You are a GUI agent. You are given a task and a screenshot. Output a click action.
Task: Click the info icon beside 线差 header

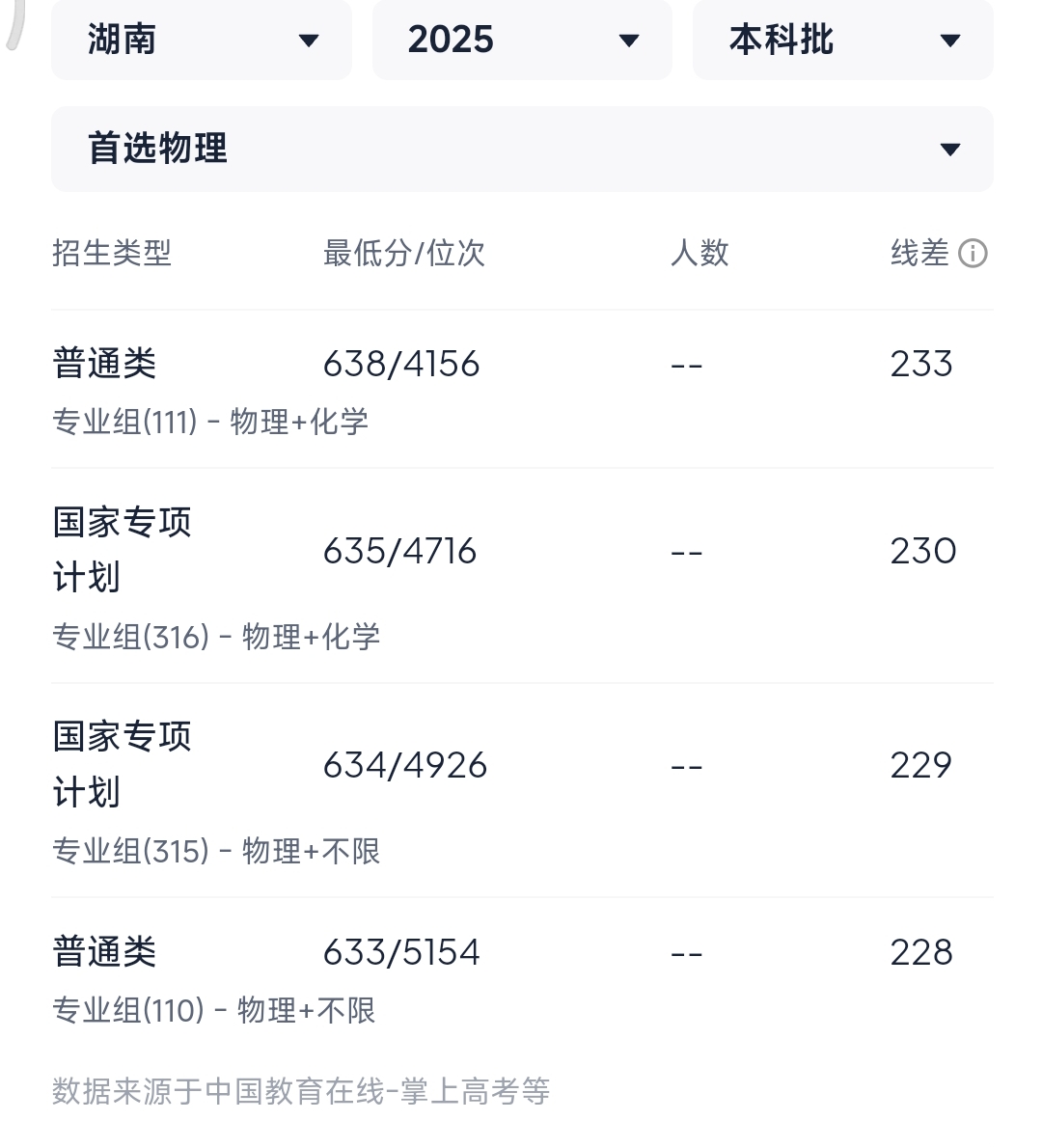pyautogui.click(x=973, y=254)
